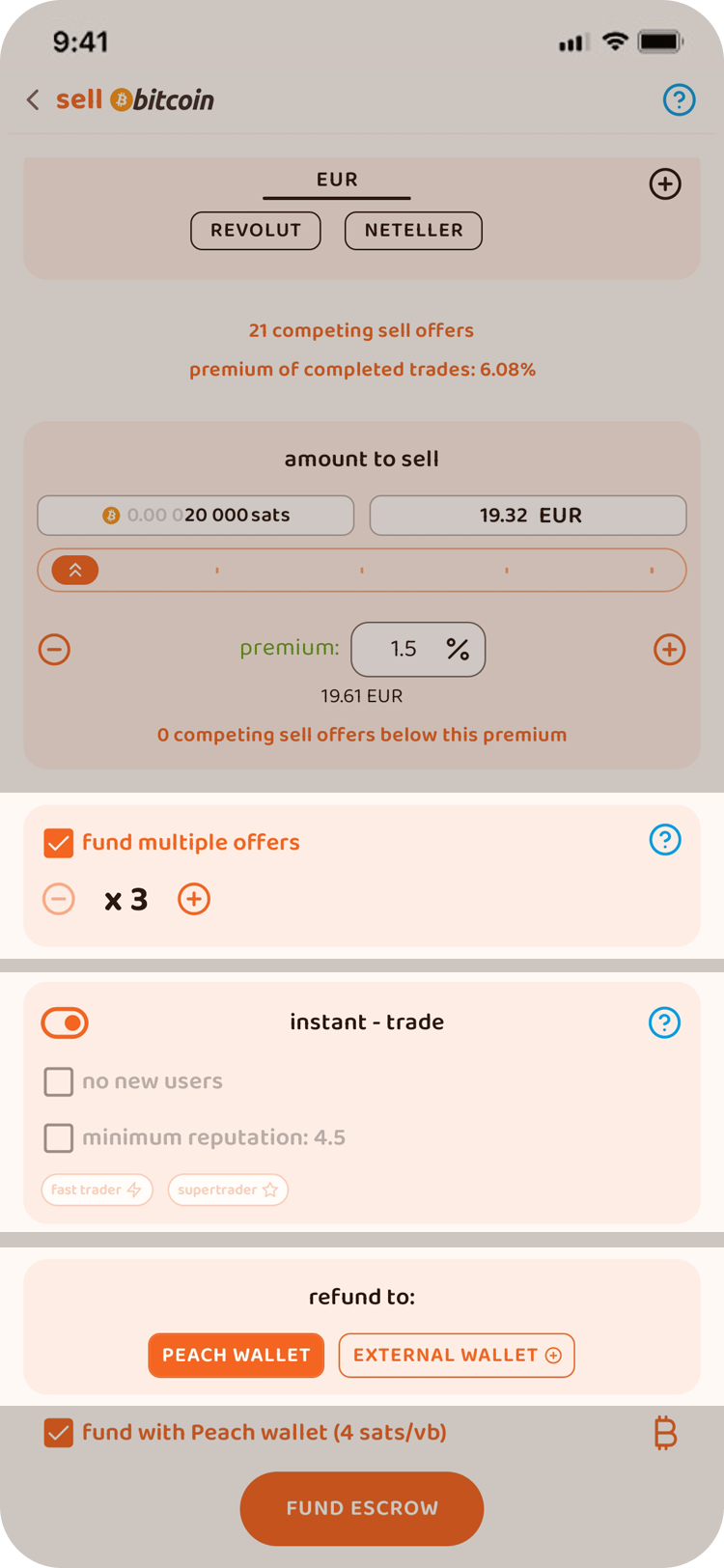Choose External Wallet for refund
This screenshot has width=724, height=1568.
457,1356
